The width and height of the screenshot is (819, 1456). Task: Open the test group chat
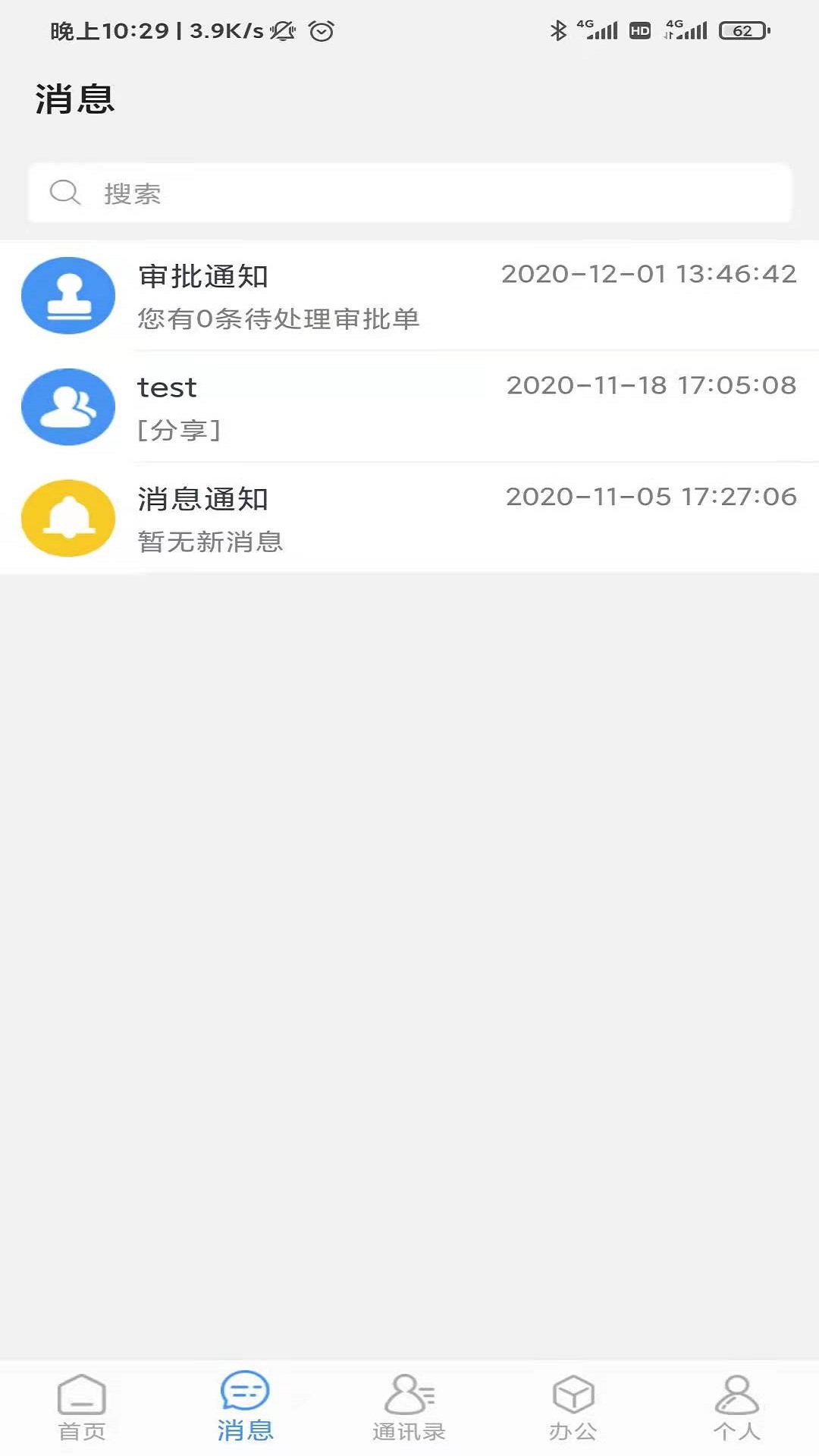(x=409, y=407)
